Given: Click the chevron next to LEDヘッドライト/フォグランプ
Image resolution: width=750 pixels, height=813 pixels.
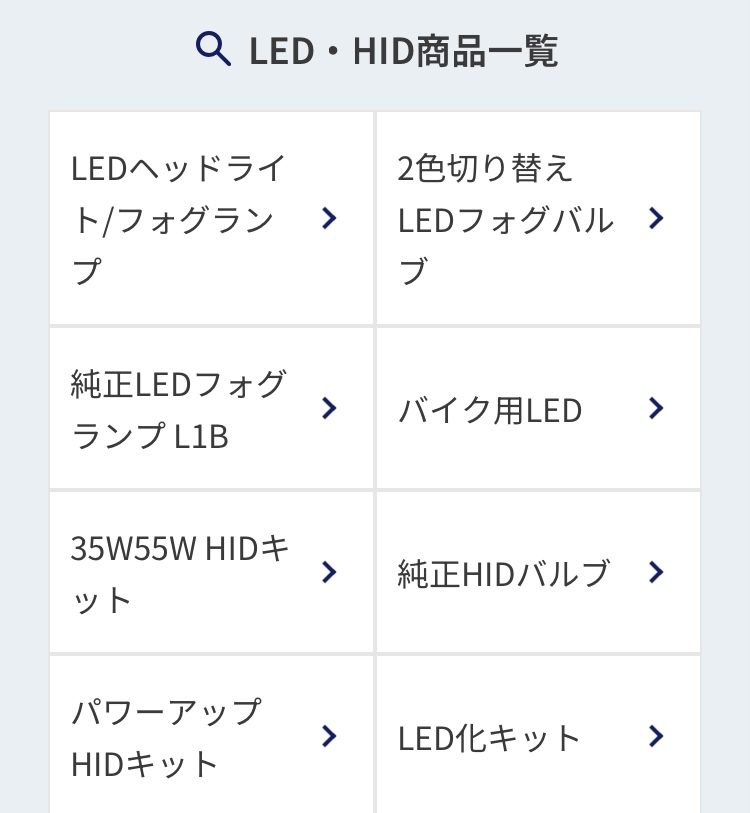Looking at the screenshot, I should (x=328, y=219).
